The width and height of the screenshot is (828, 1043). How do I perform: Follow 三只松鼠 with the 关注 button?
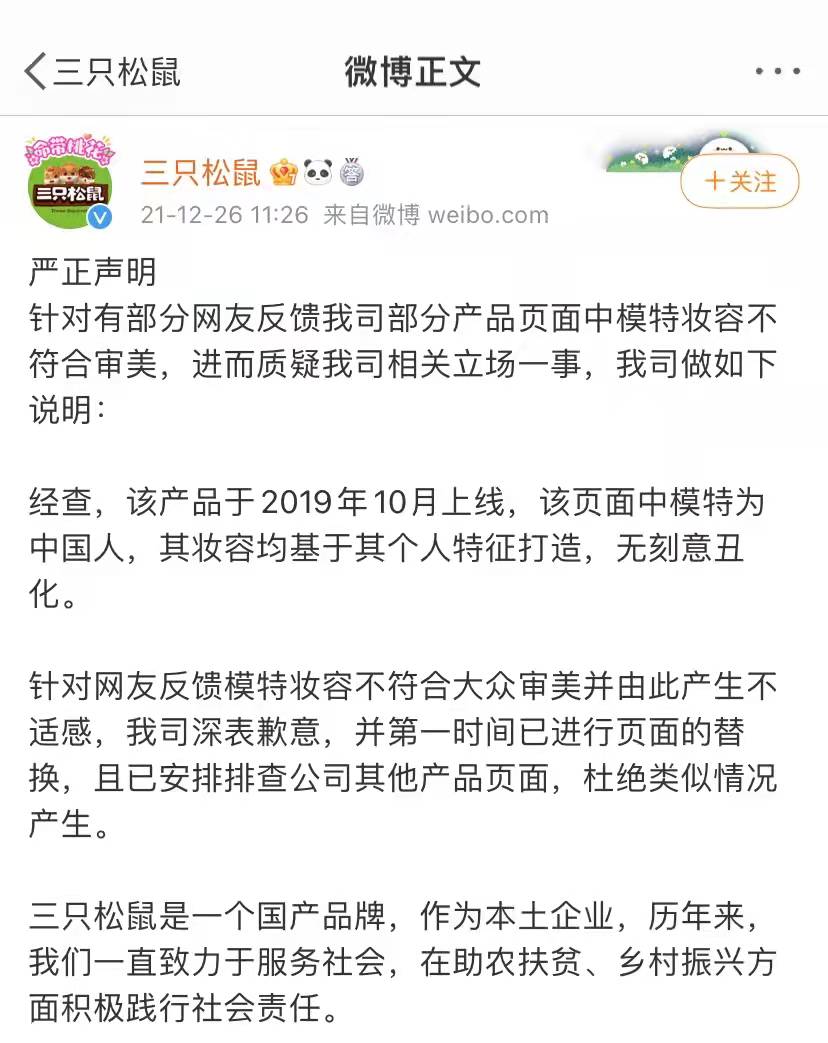click(x=740, y=182)
